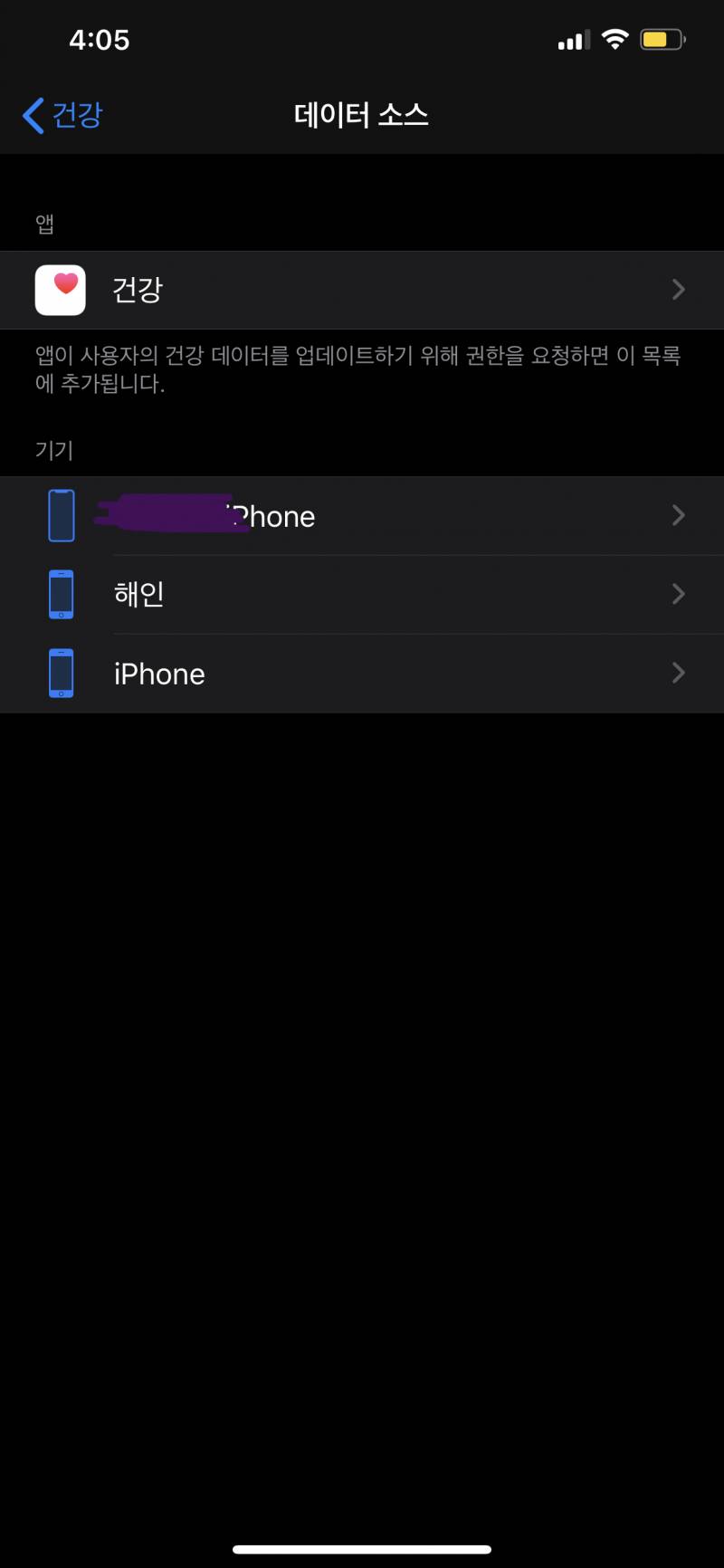This screenshot has height=1568, width=724.
Task: Tap the 기기 section header
Action: (x=52, y=450)
